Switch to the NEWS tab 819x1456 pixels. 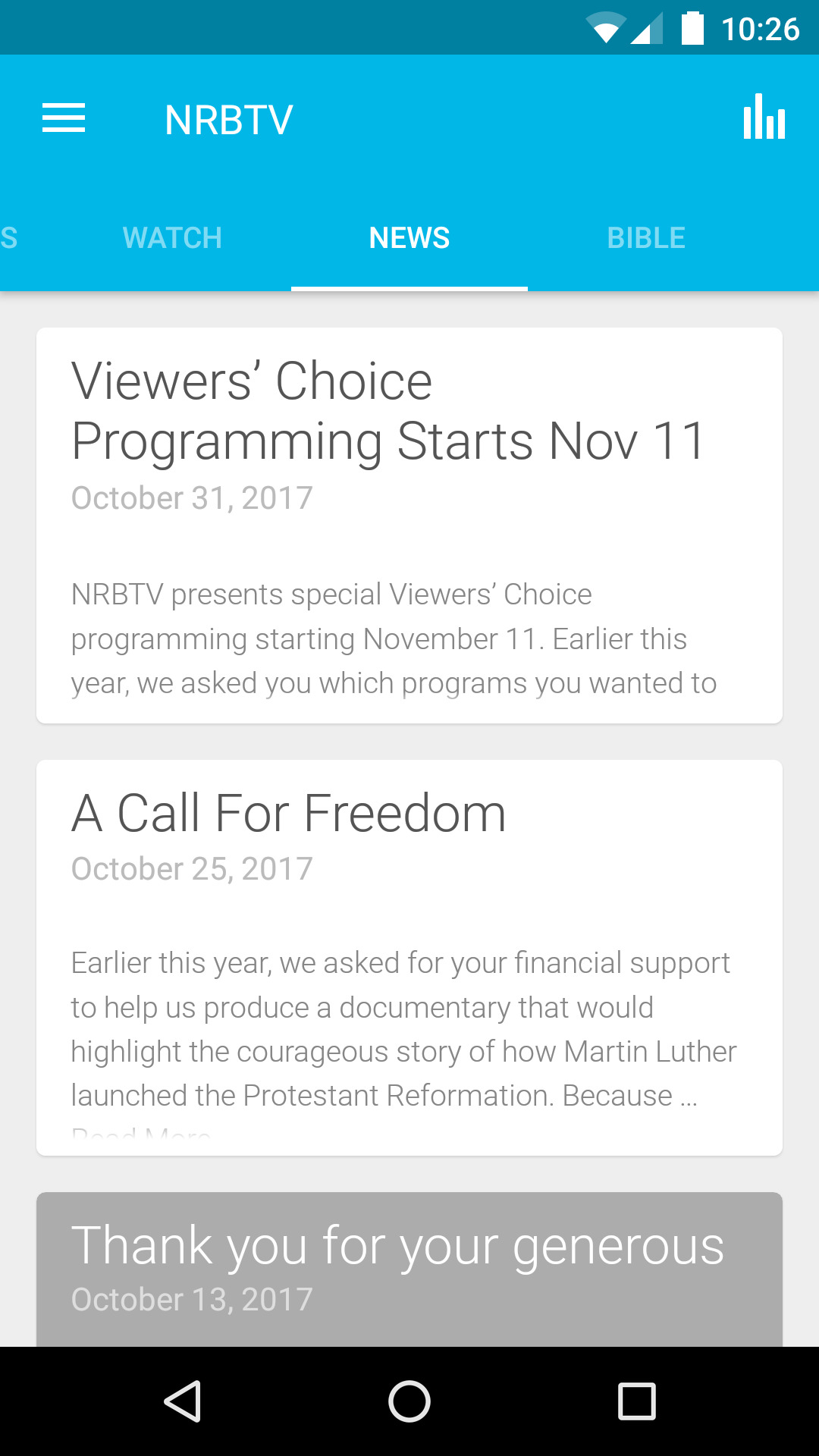[x=409, y=237]
